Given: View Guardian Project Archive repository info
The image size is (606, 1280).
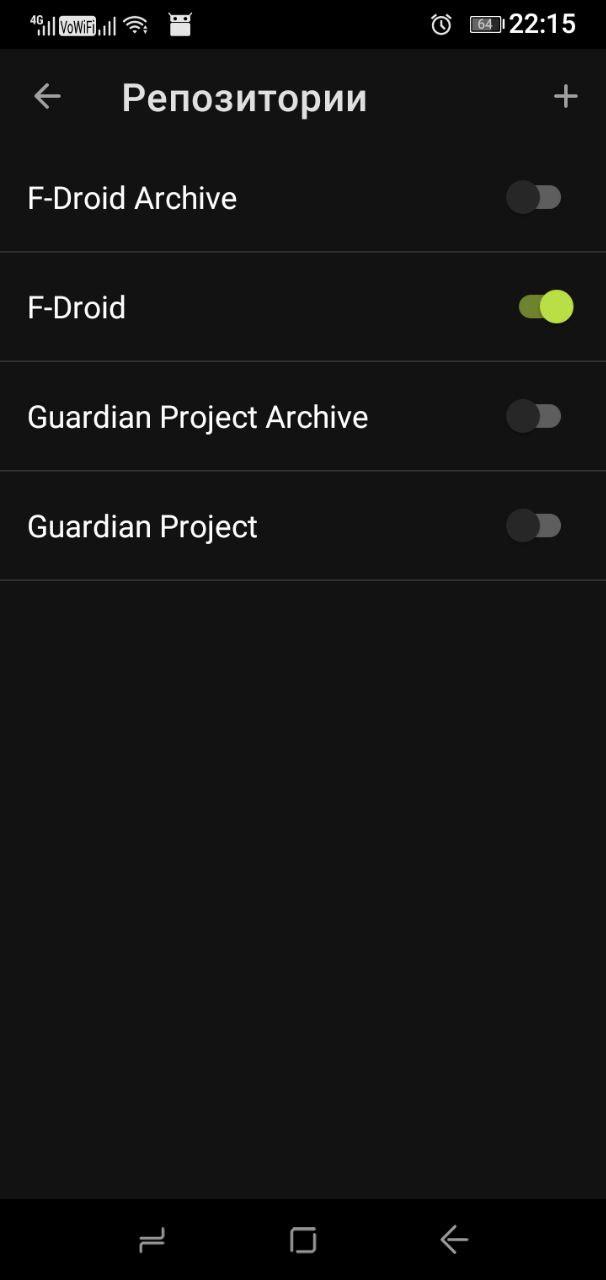Looking at the screenshot, I should [x=198, y=417].
